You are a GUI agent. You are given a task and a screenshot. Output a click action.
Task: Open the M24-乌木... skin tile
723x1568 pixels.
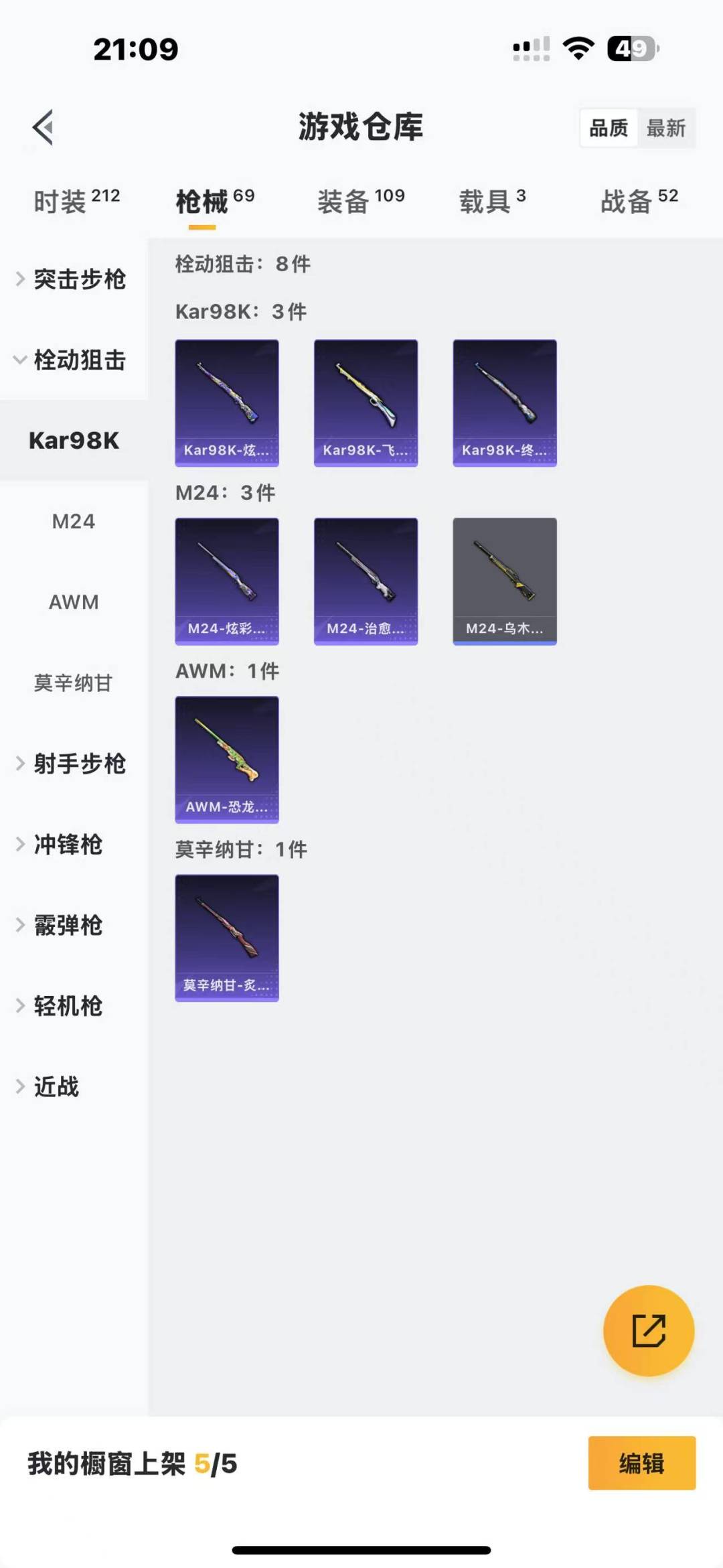coord(505,581)
